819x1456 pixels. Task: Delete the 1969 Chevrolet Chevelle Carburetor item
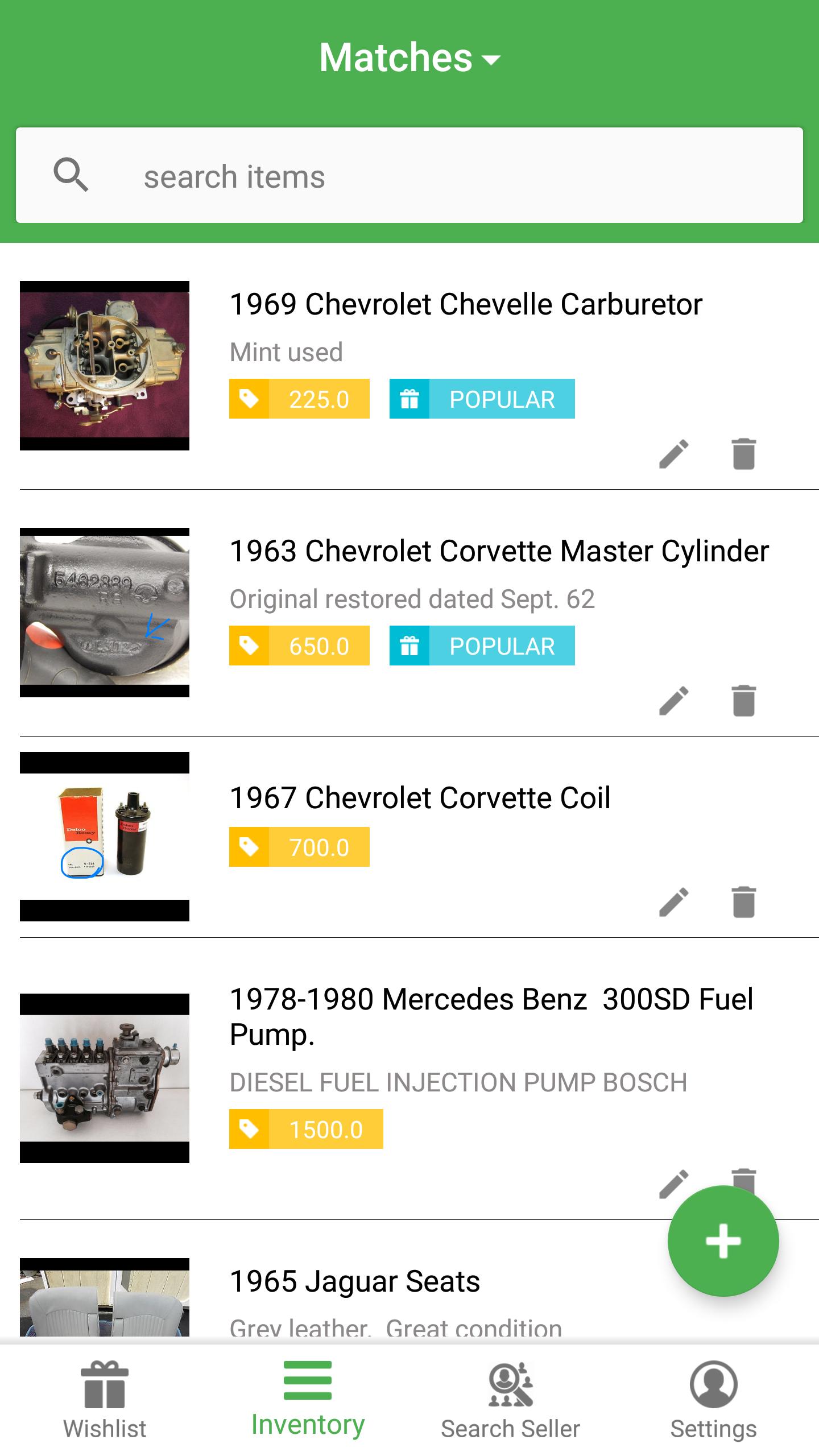click(x=743, y=453)
